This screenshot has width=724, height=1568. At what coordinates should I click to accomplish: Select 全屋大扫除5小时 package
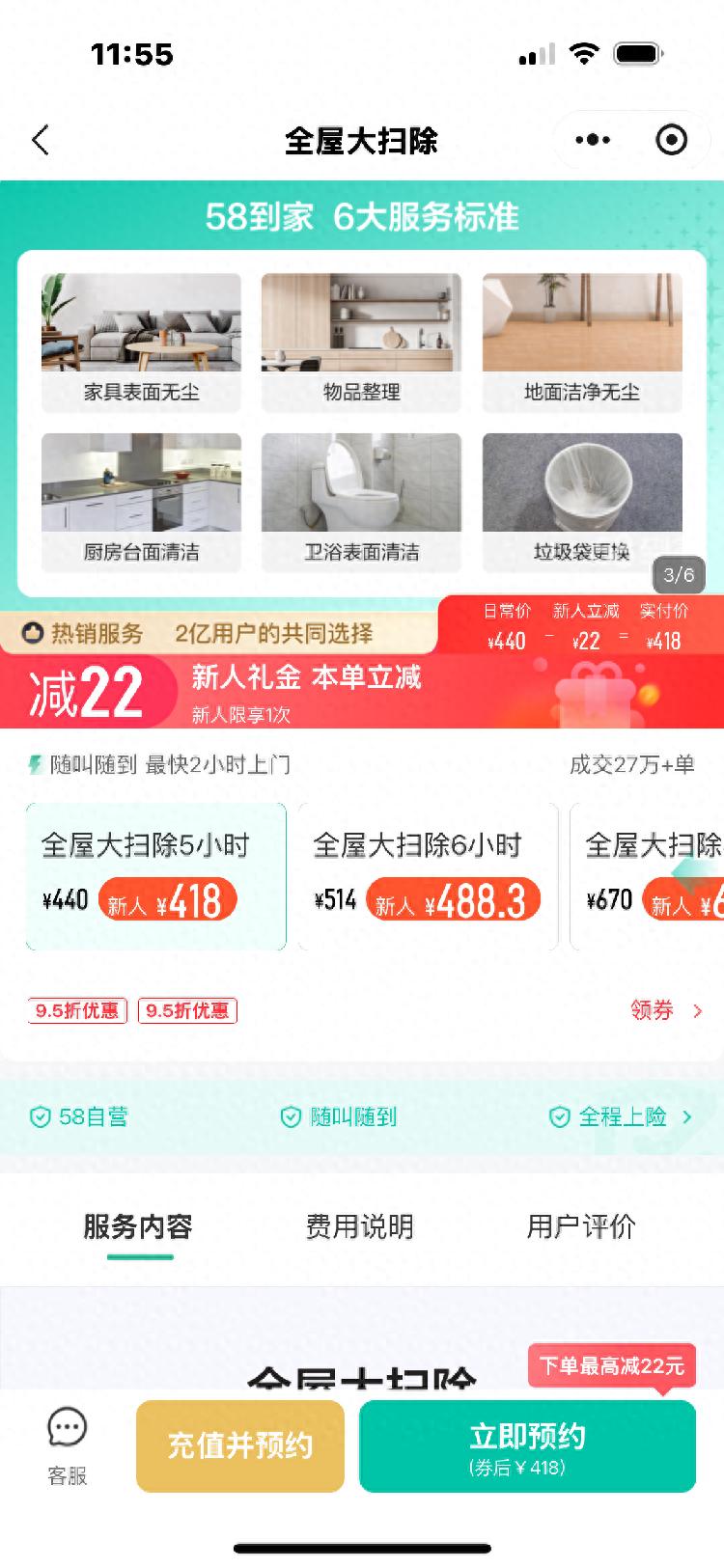click(156, 876)
